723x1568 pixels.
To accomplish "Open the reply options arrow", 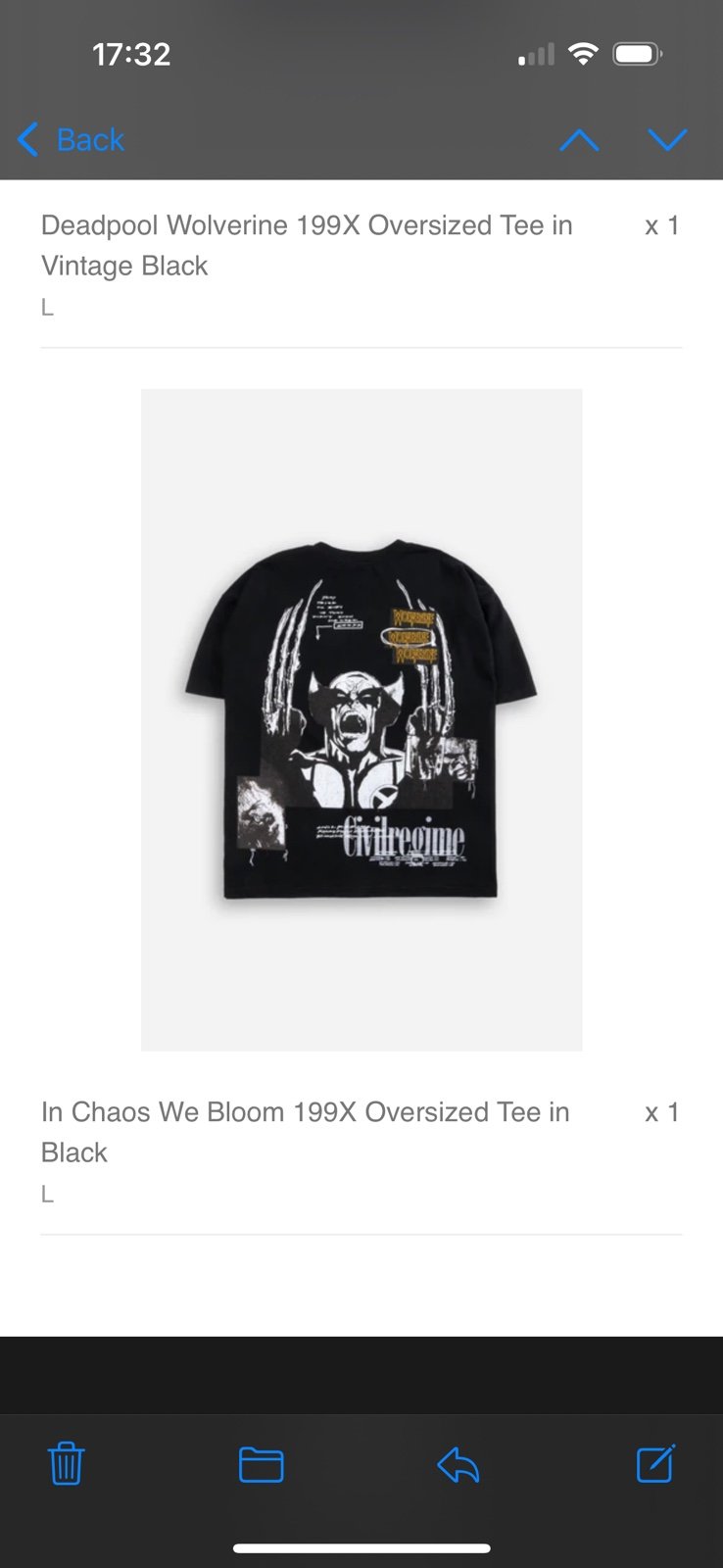I will (x=458, y=1465).
